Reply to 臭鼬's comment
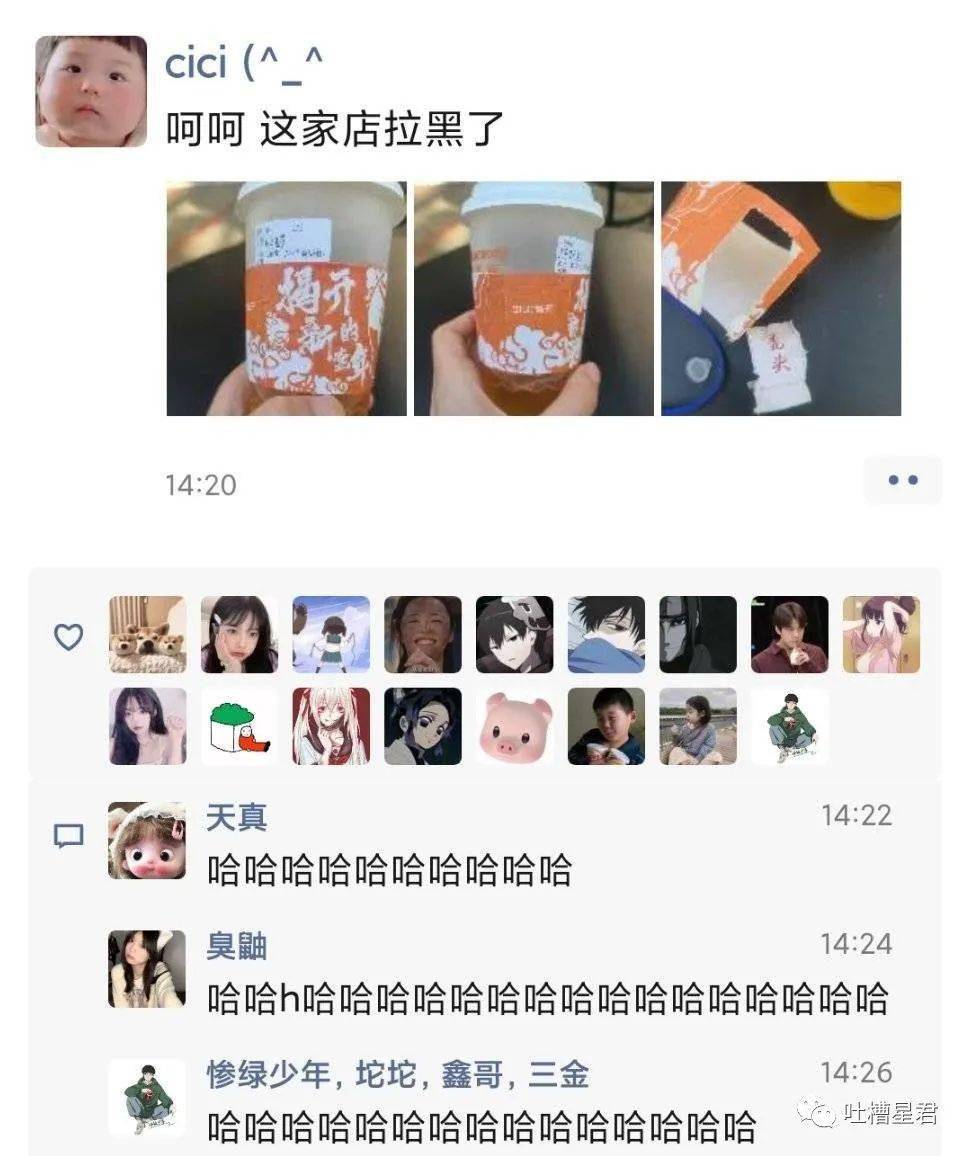 pos(547,998)
